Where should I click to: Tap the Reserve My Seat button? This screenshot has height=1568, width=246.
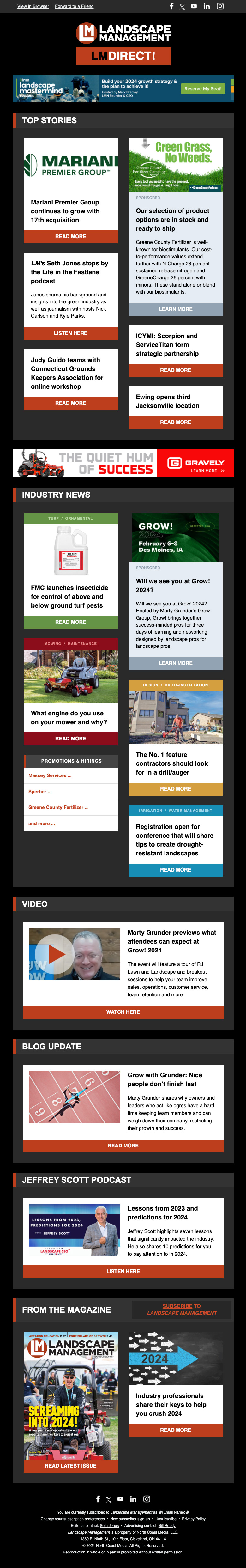[x=203, y=89]
